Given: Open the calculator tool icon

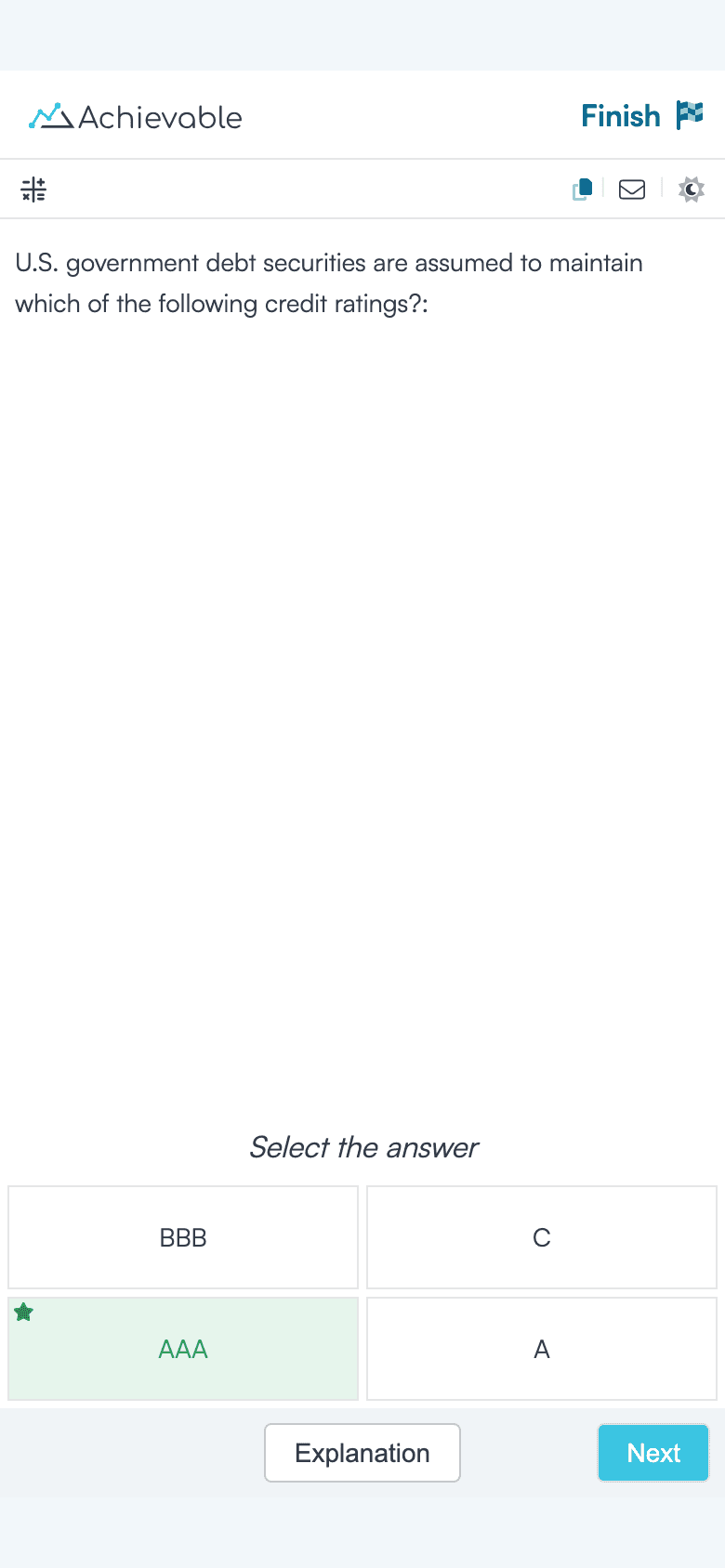Looking at the screenshot, I should [33, 189].
